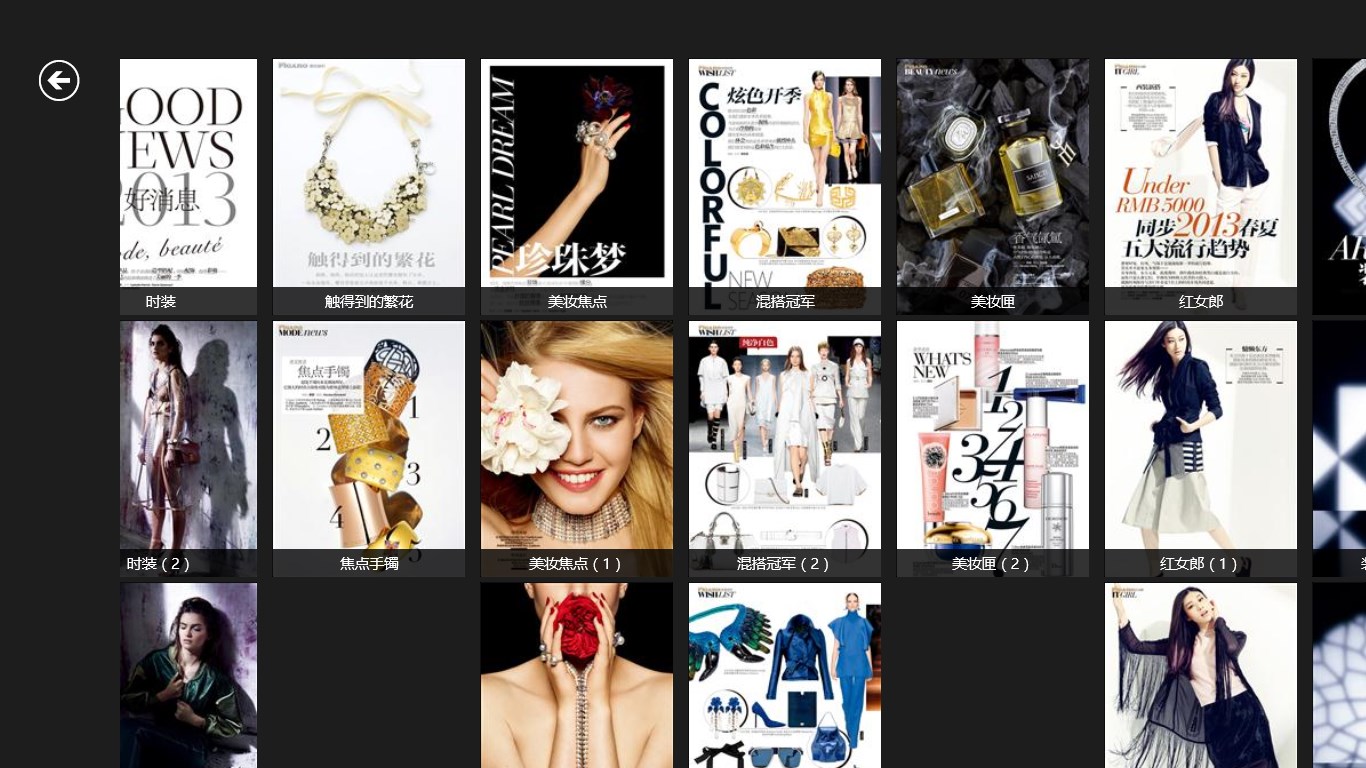Open the 时装（2）page

point(188,448)
